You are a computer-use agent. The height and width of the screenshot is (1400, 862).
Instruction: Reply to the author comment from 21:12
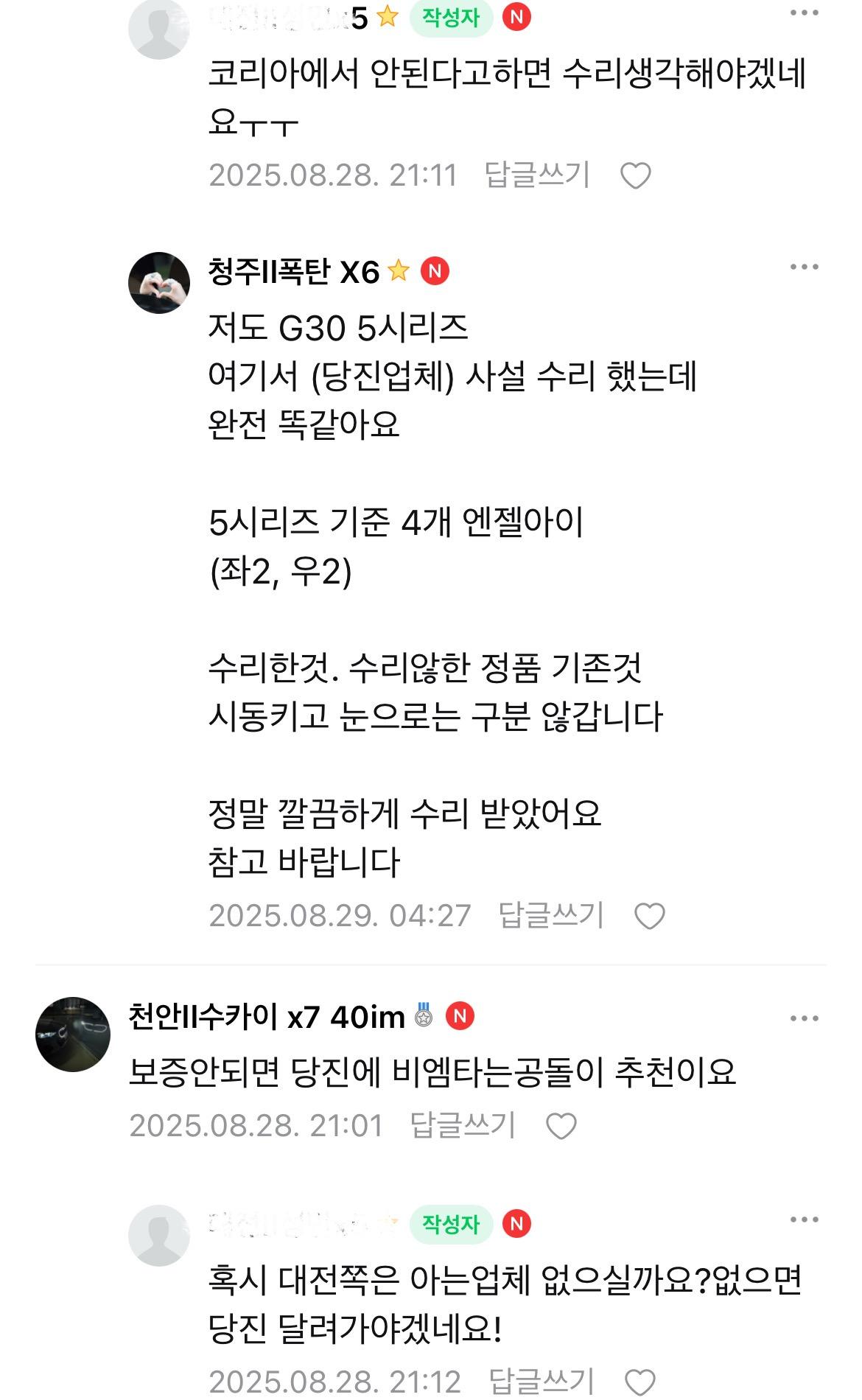[542, 1381]
